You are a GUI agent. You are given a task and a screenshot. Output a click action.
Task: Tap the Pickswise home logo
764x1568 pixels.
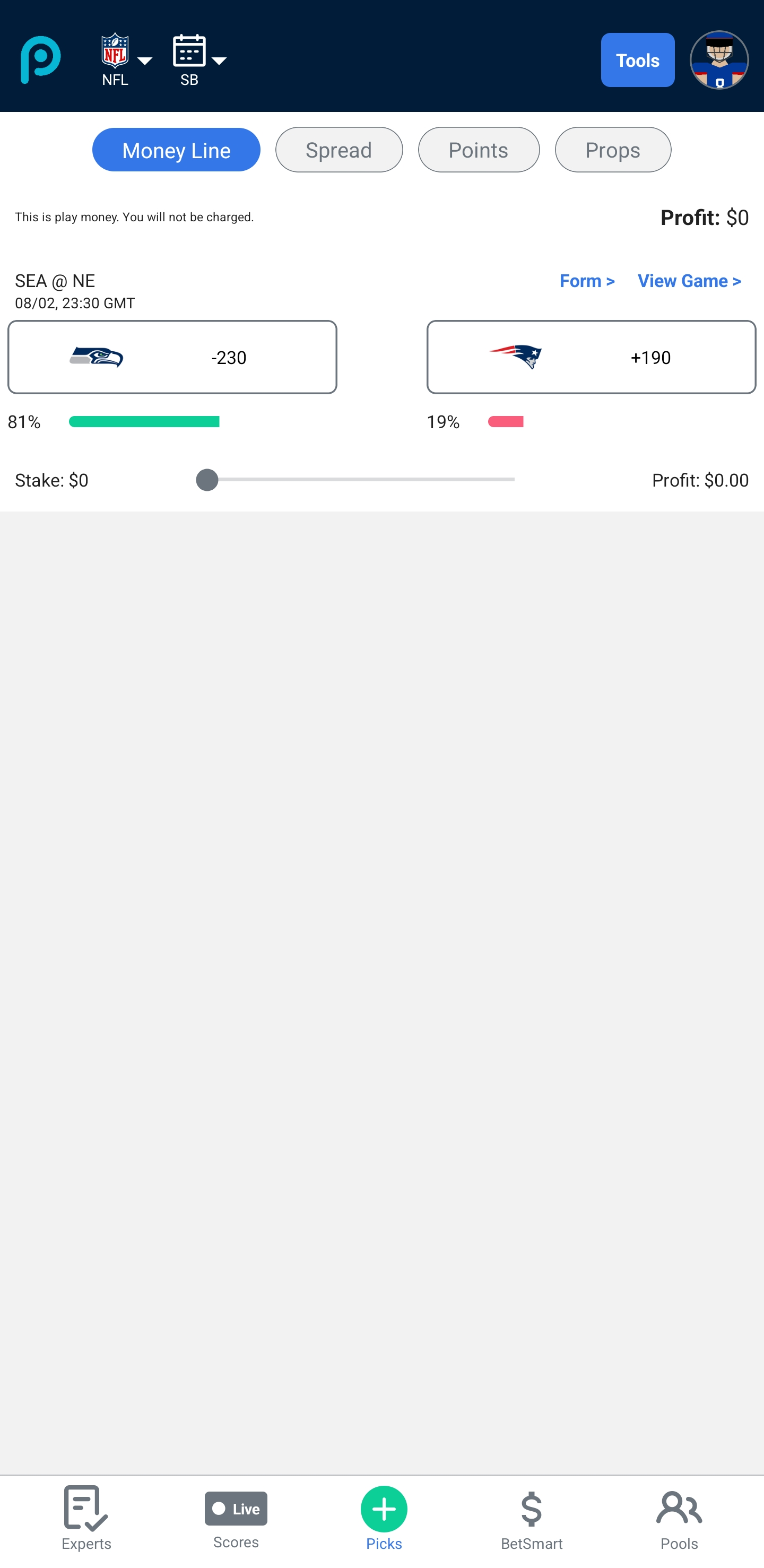tap(40, 59)
